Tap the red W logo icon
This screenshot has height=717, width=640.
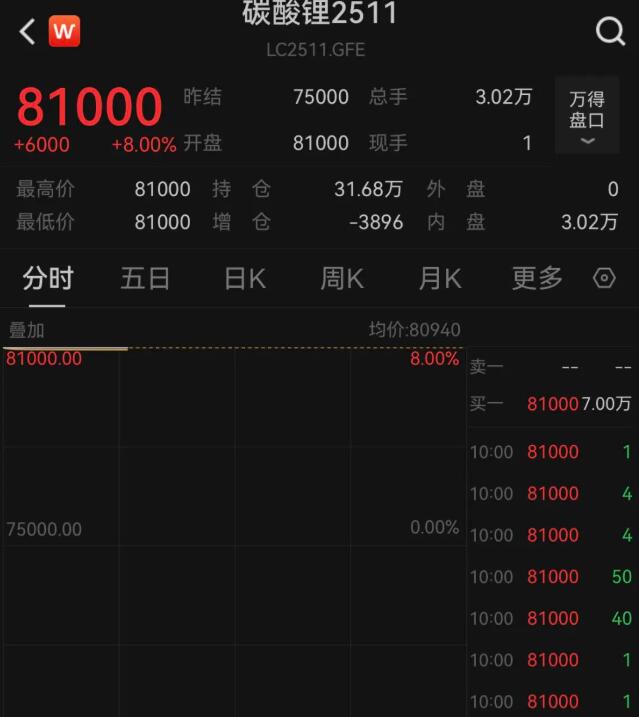point(65,32)
